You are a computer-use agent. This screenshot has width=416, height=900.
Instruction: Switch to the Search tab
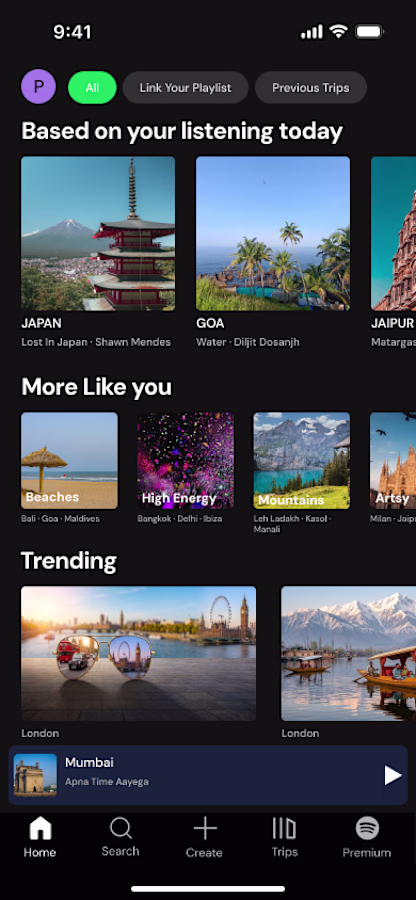(x=120, y=837)
